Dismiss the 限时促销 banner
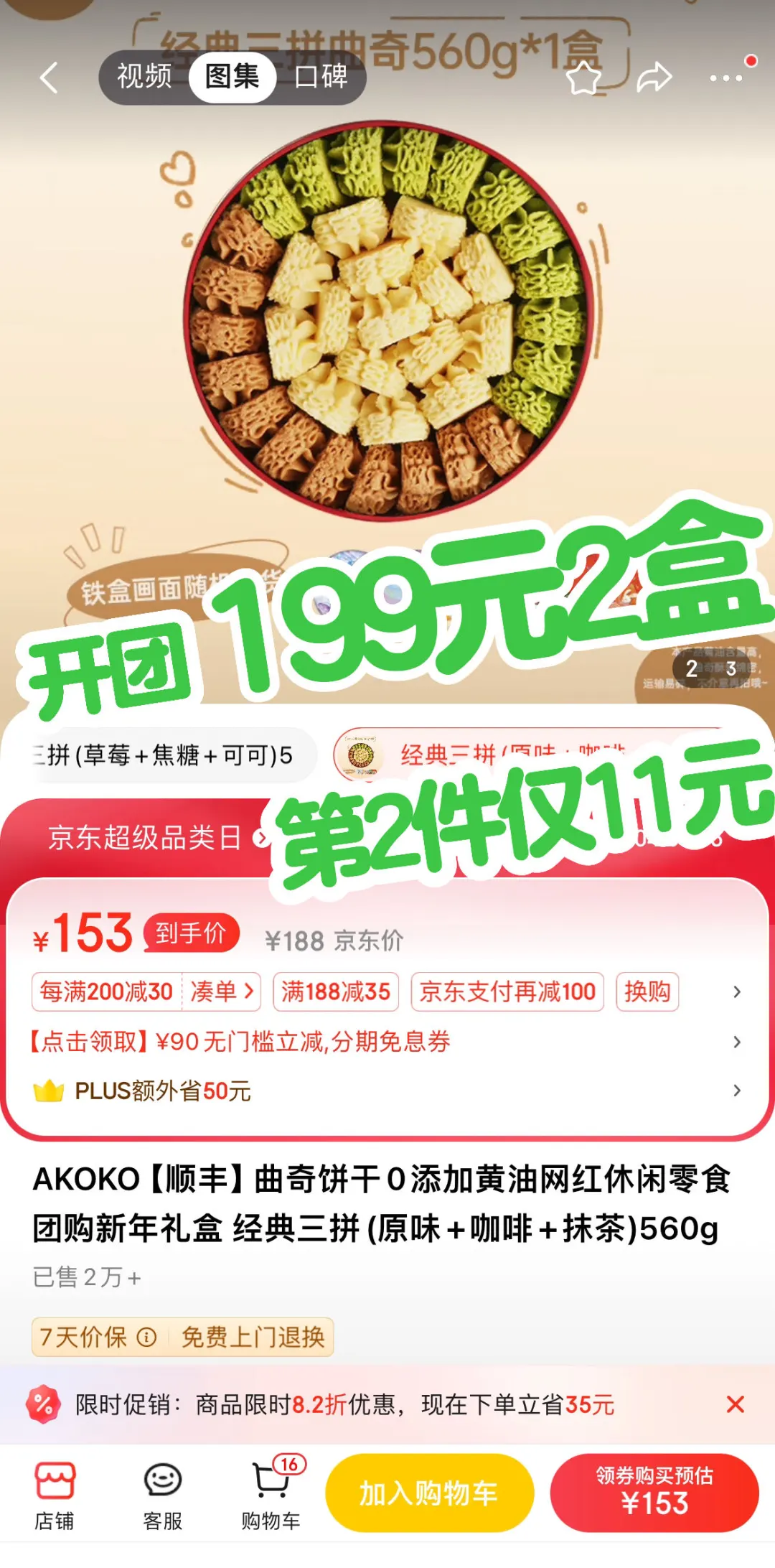 736,1404
